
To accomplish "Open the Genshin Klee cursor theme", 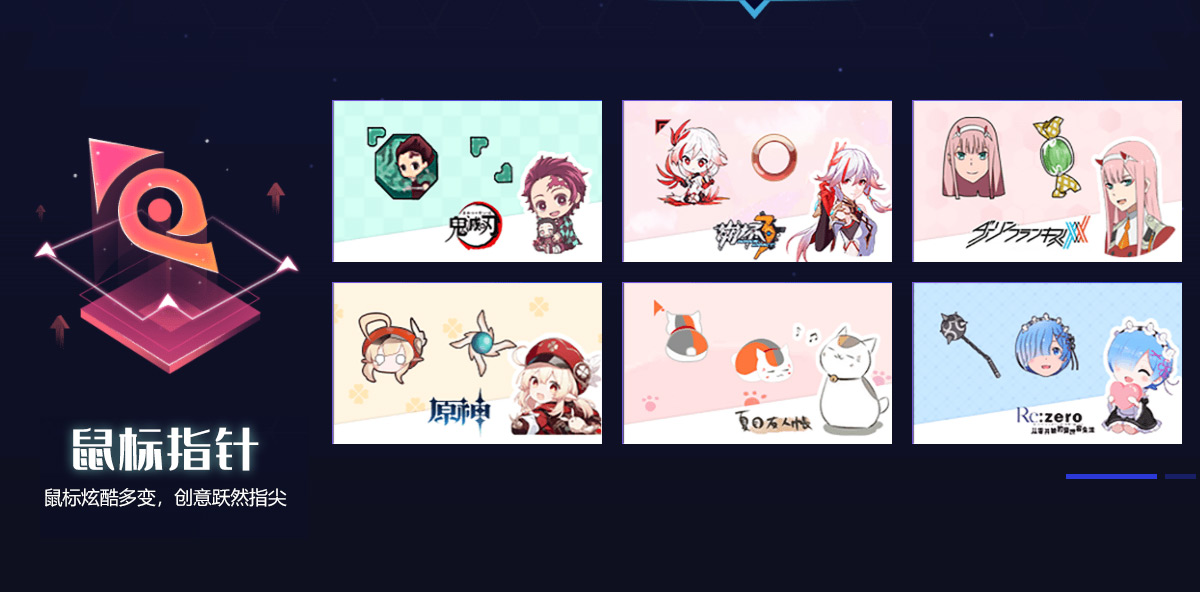I will [467, 363].
